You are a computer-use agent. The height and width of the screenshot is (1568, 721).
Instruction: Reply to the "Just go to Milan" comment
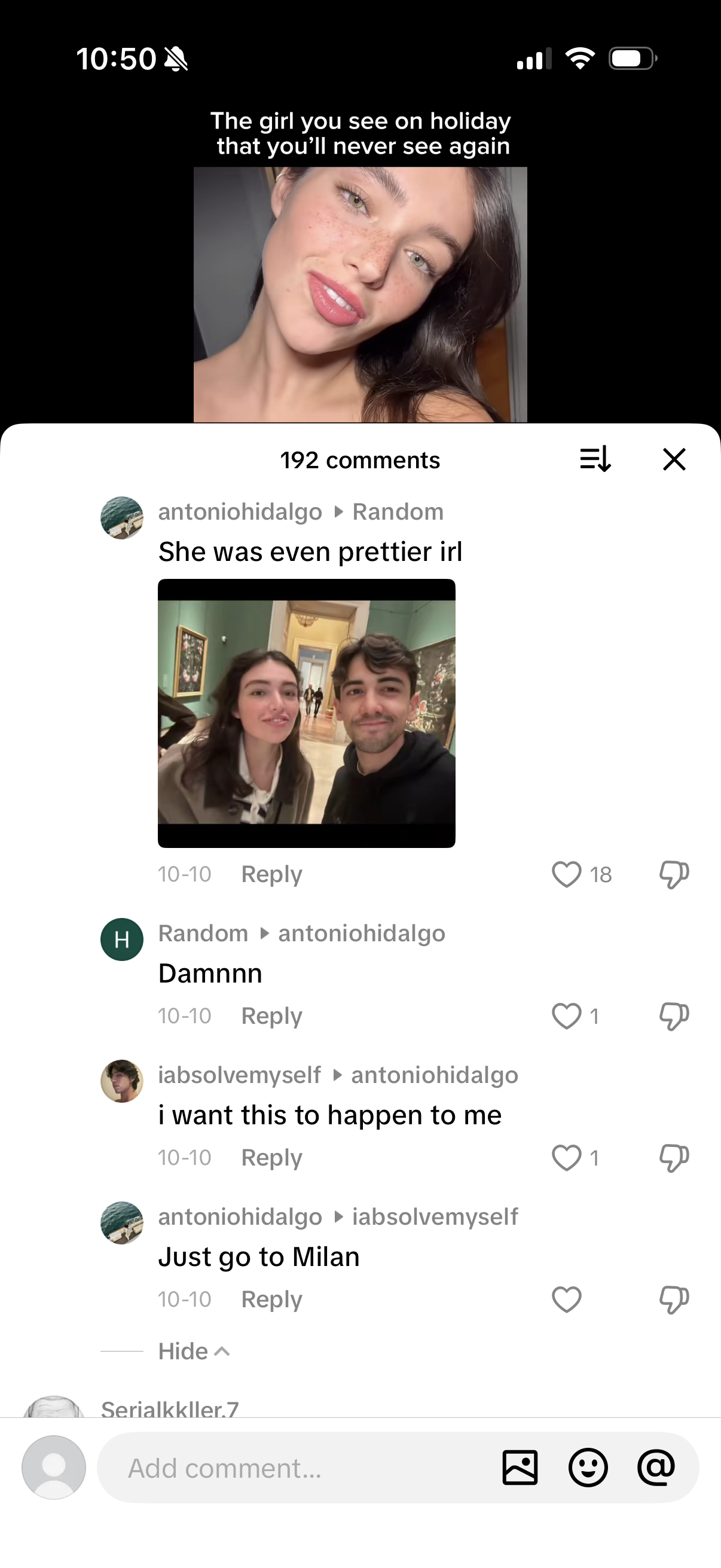[271, 1299]
